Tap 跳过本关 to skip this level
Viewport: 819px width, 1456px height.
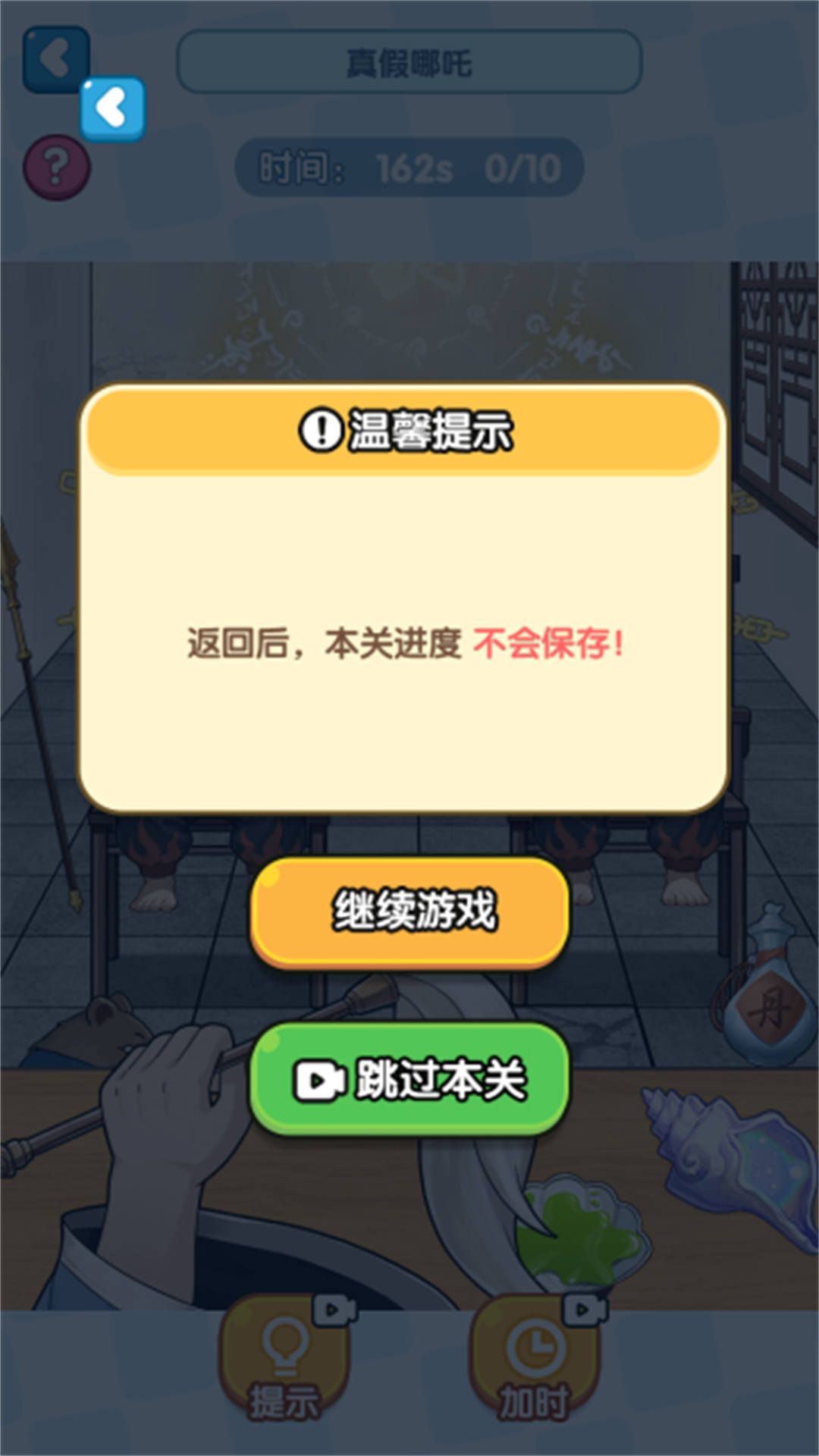coord(409,1078)
